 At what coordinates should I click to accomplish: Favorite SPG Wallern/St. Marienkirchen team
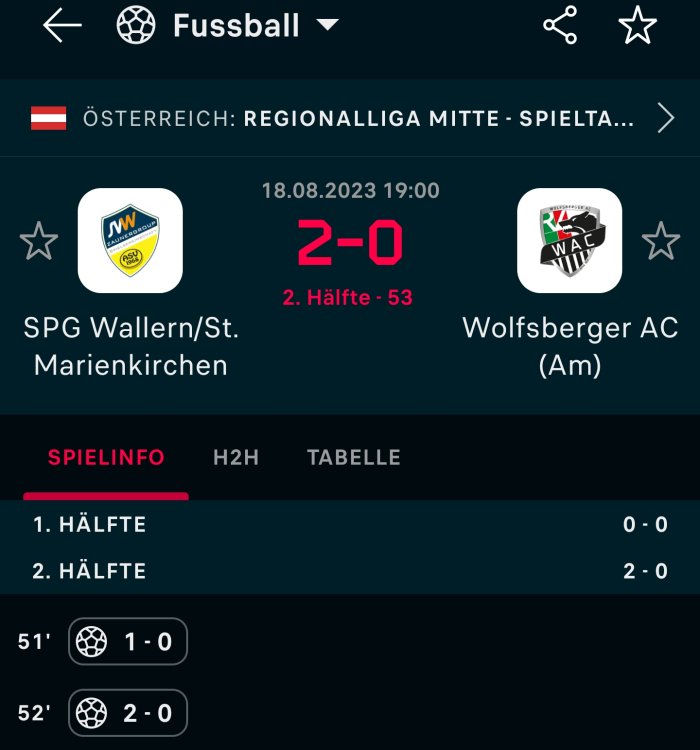pos(39,241)
